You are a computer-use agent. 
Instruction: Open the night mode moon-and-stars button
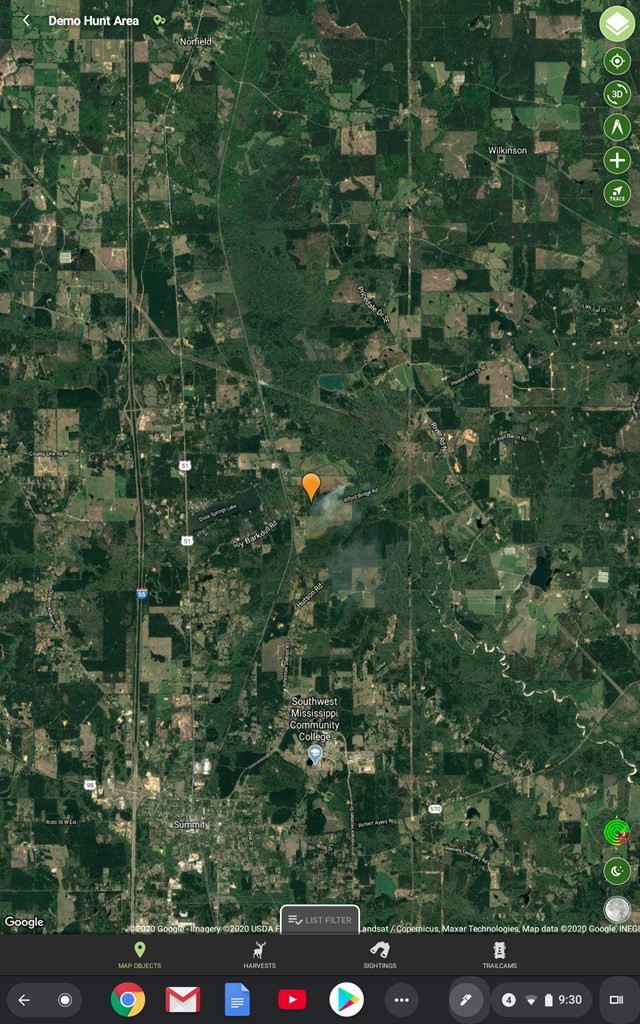(617, 871)
